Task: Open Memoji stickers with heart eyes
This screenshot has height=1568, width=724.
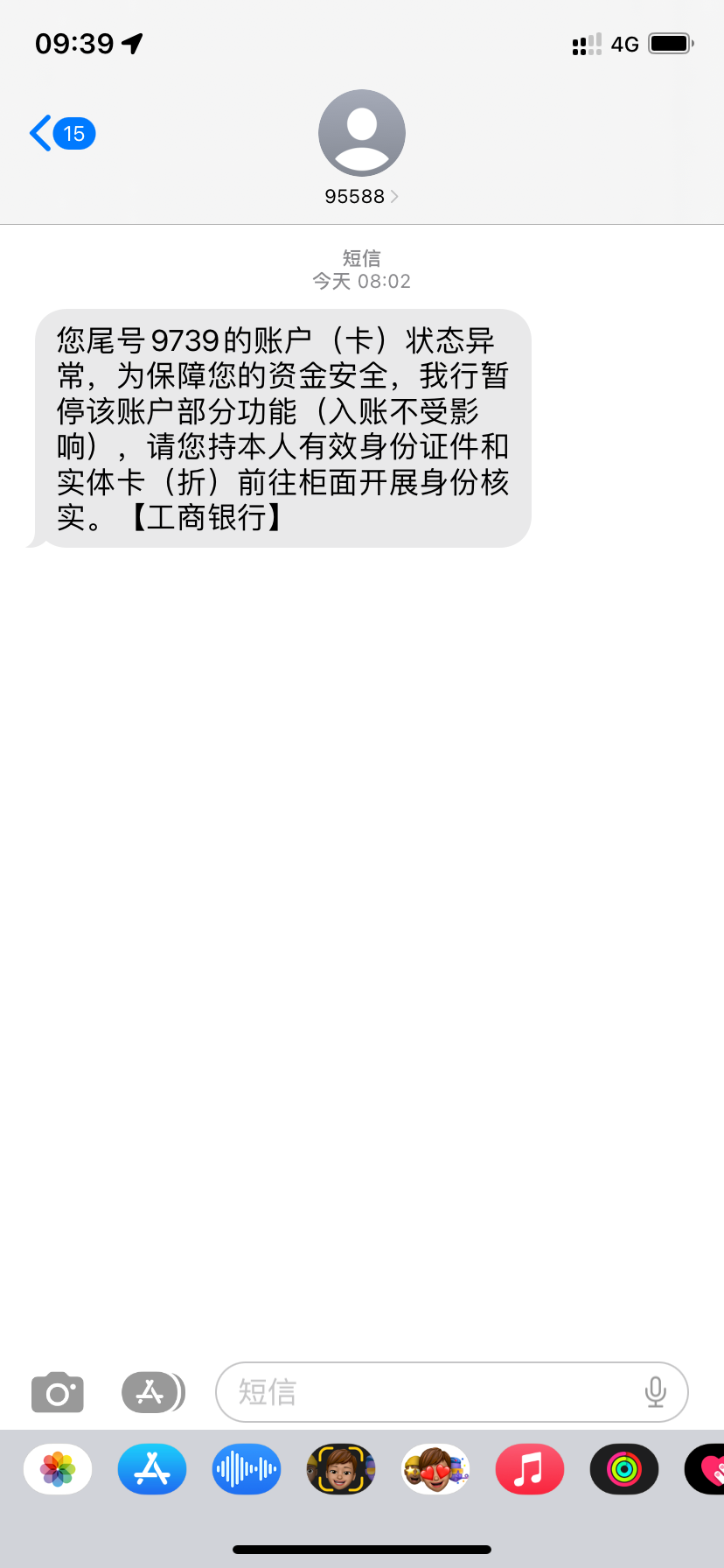Action: (435, 1469)
